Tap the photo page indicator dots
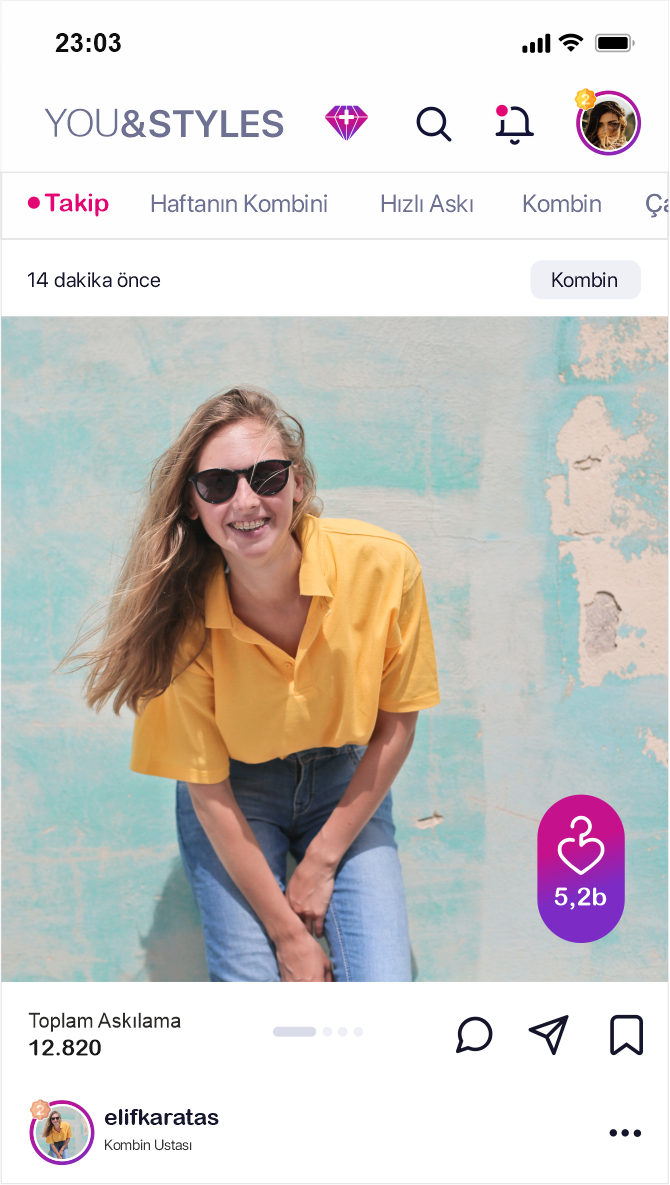The width and height of the screenshot is (670, 1185). [x=318, y=1031]
